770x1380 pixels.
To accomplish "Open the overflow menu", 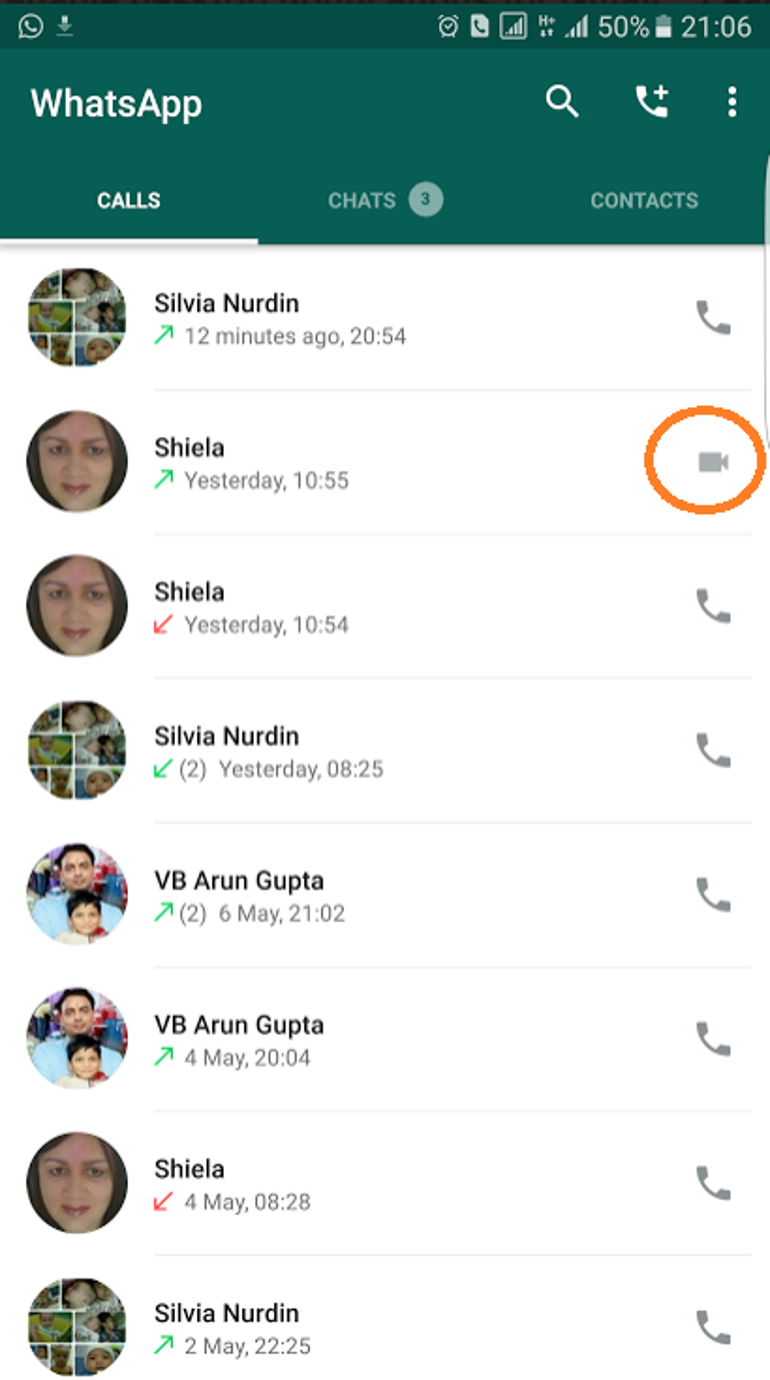I will pos(733,102).
